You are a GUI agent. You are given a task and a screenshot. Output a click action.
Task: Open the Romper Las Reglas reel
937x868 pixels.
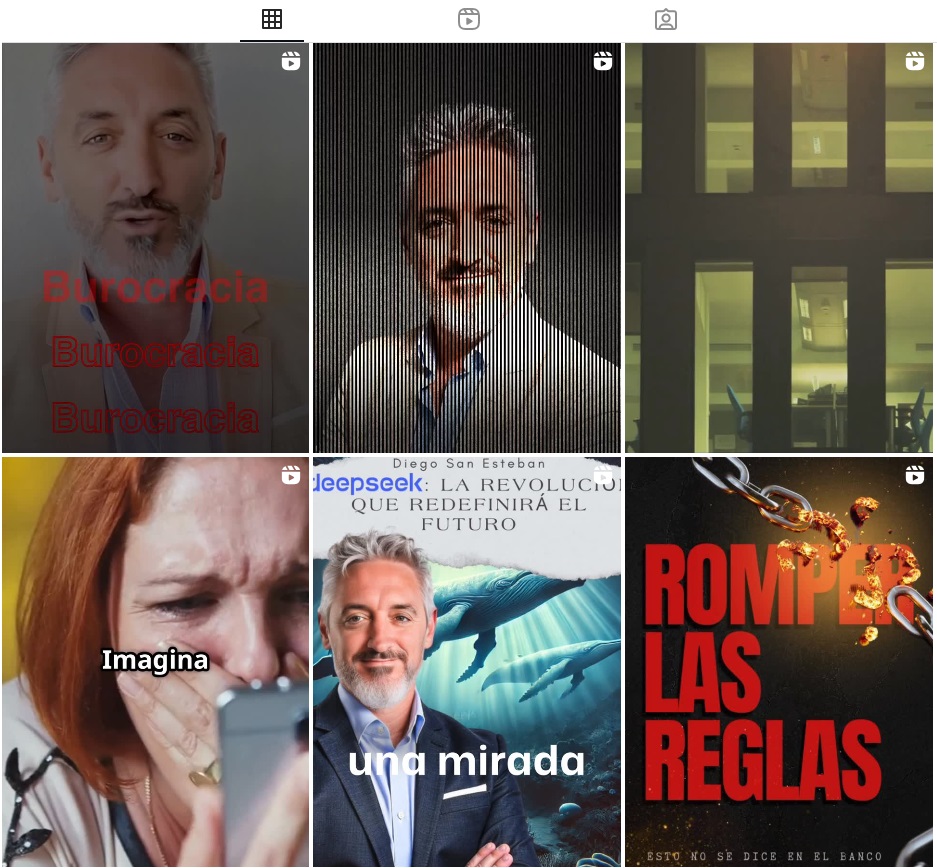coord(779,662)
